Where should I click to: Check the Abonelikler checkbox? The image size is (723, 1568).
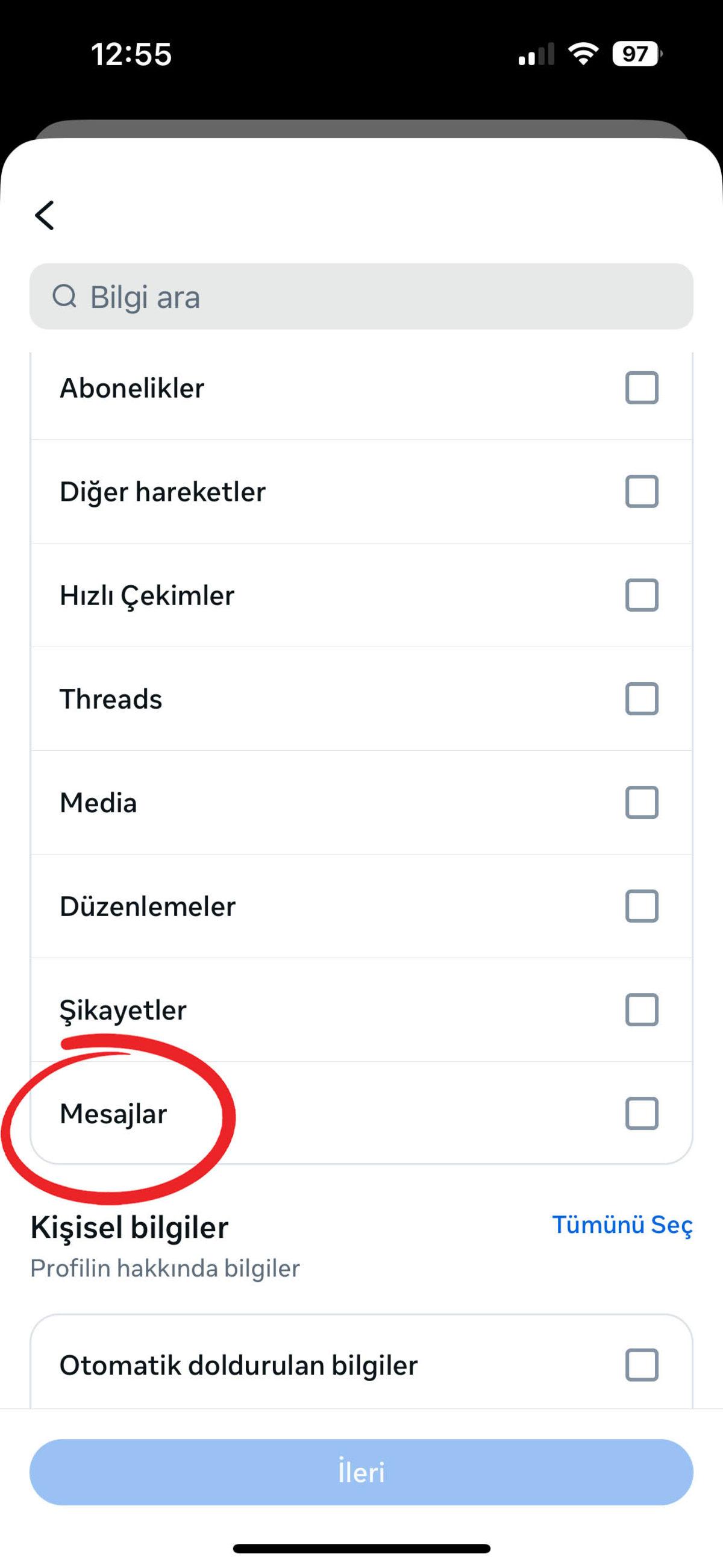642,387
